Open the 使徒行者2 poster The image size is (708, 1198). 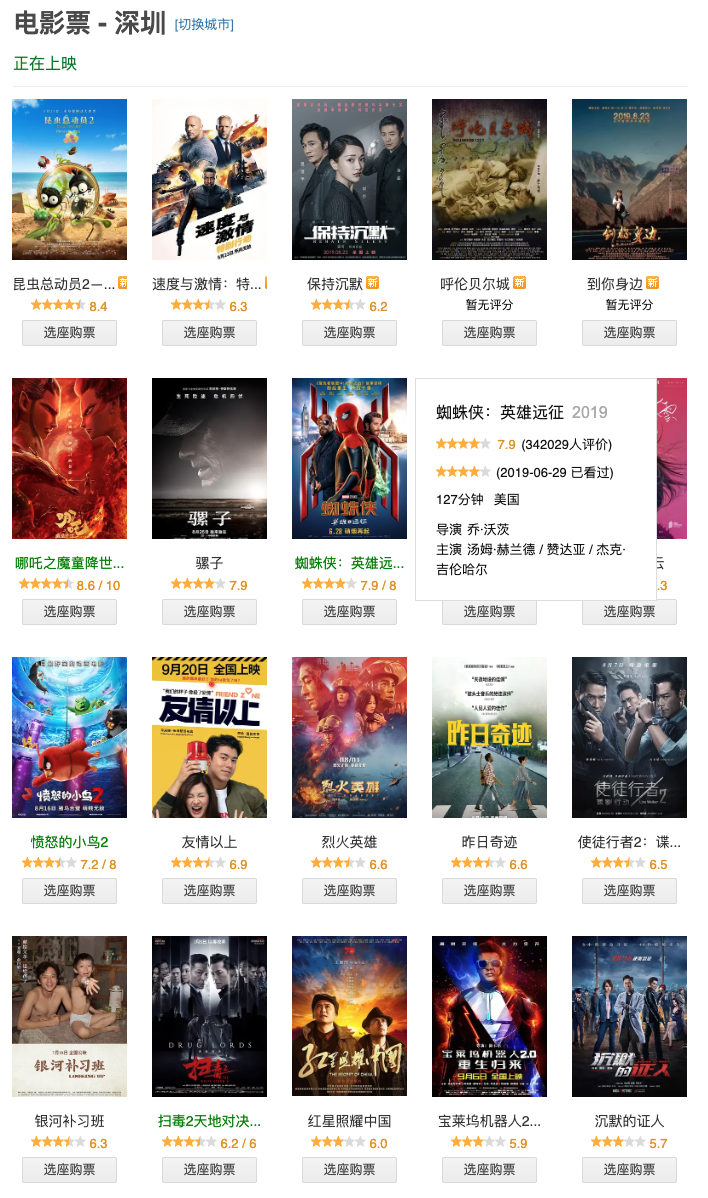click(x=629, y=737)
